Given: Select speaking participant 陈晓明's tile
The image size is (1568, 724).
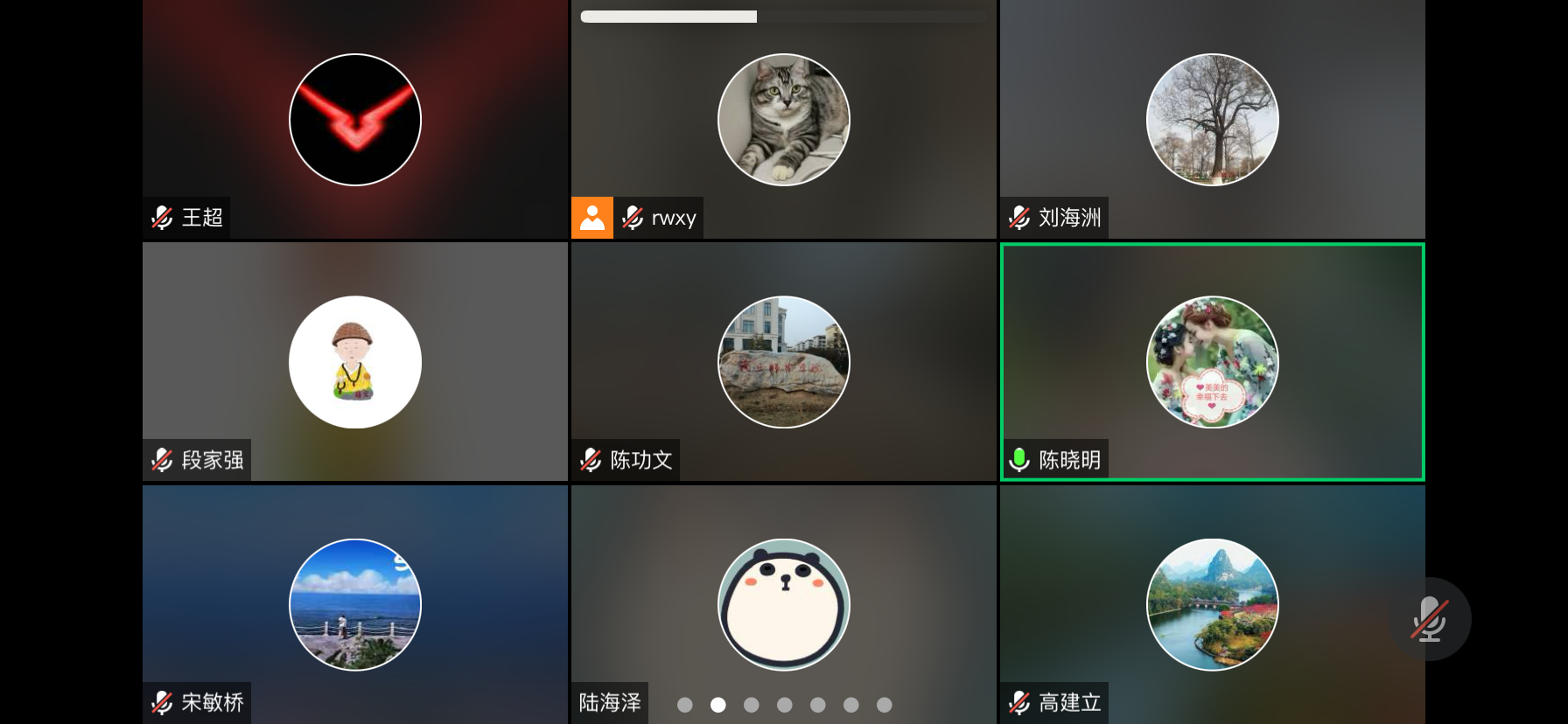Looking at the screenshot, I should 1212,362.
